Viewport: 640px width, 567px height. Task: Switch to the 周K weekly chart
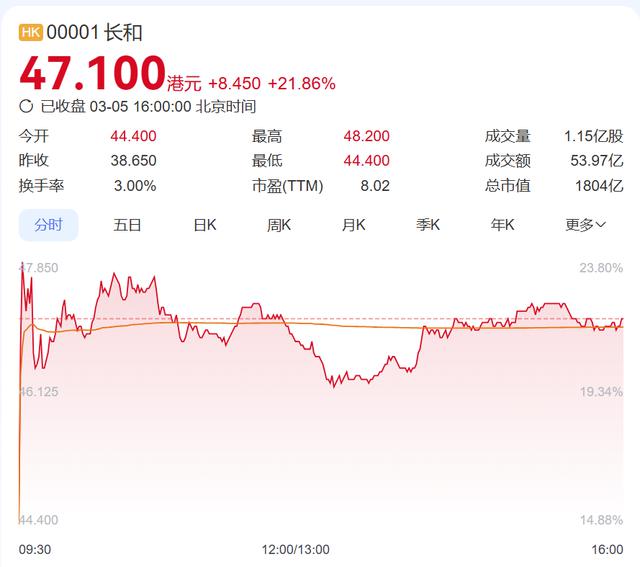tap(279, 225)
